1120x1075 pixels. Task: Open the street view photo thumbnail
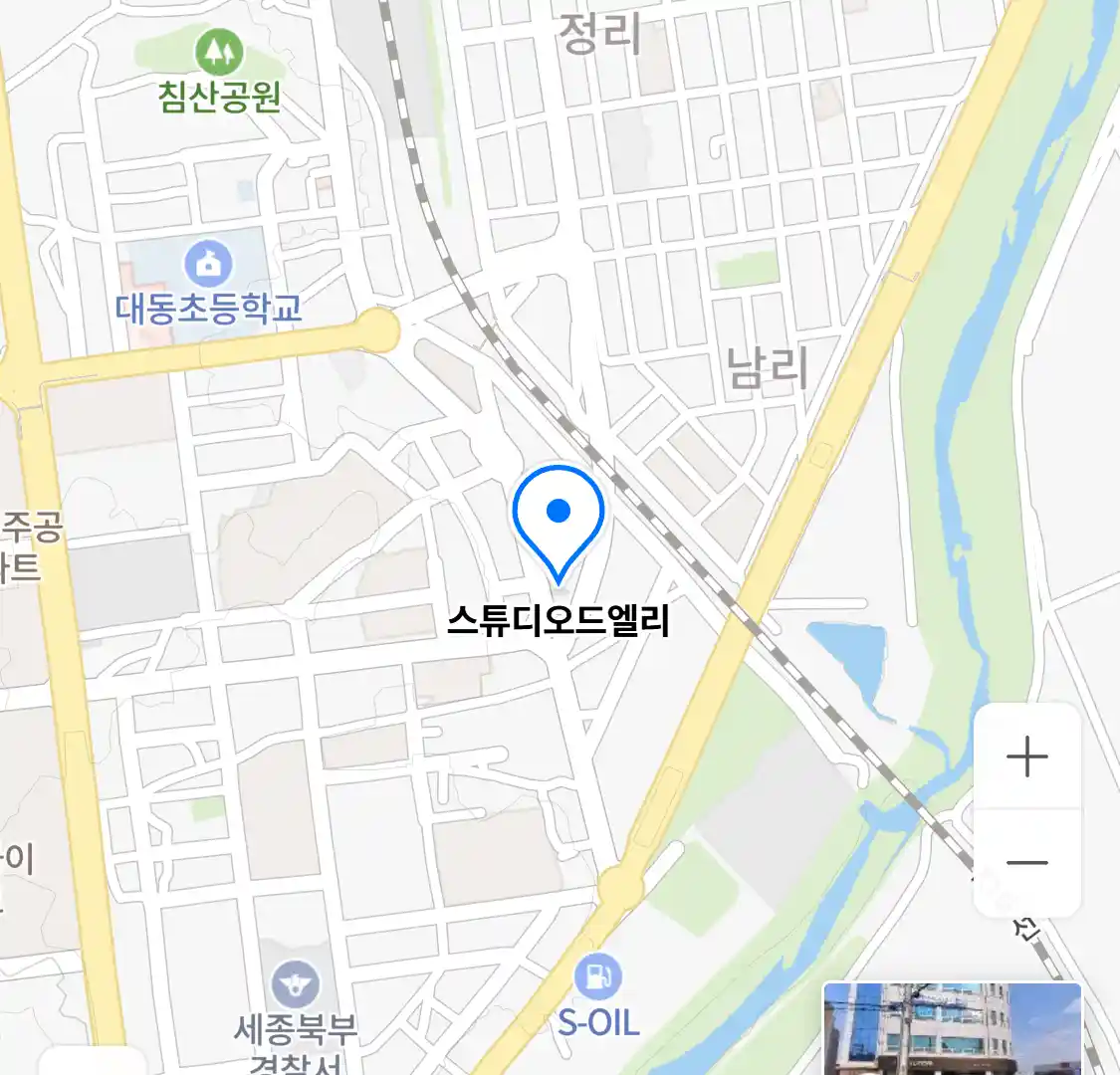[952, 1029]
